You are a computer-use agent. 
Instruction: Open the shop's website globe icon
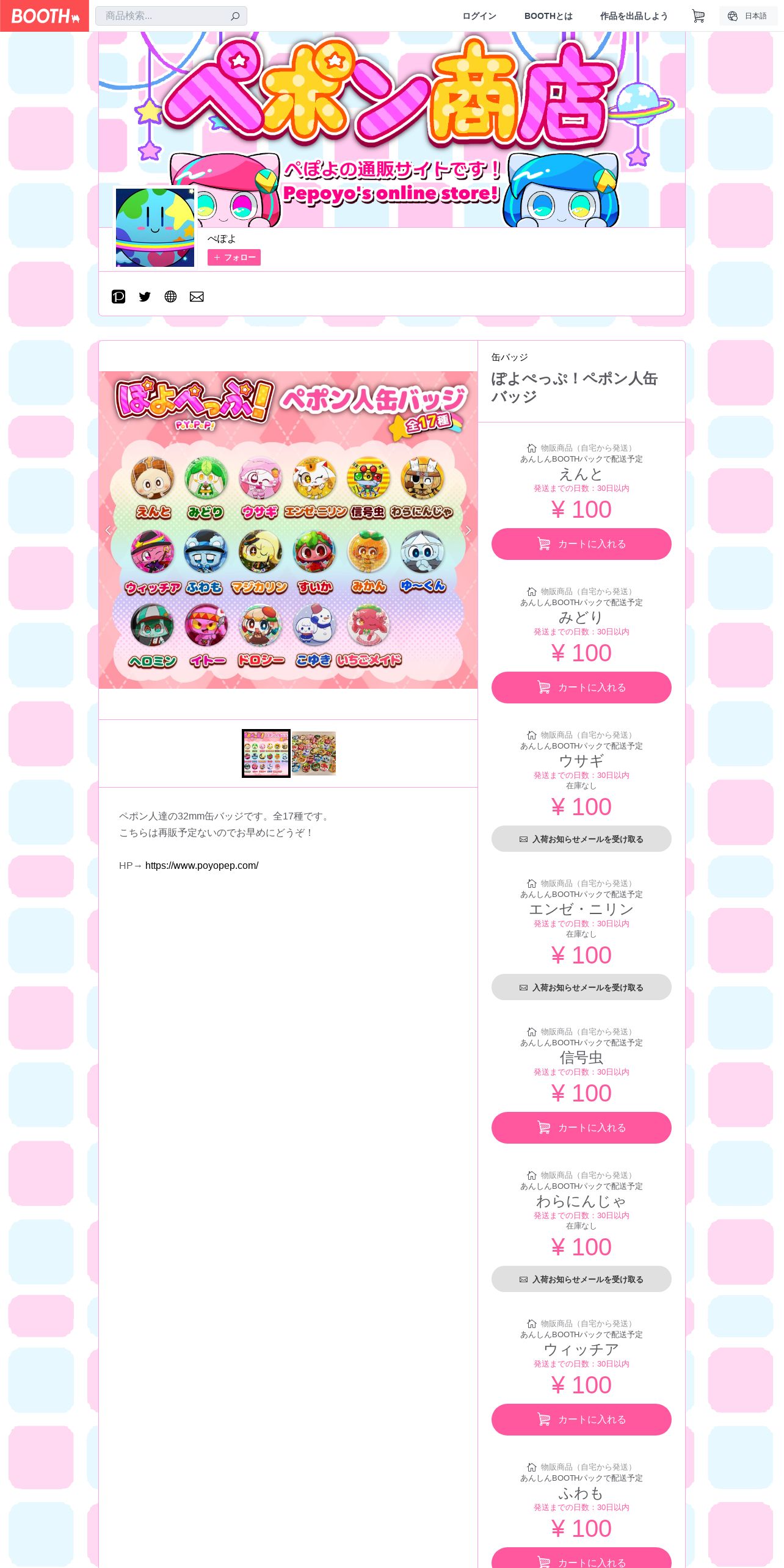pos(170,297)
